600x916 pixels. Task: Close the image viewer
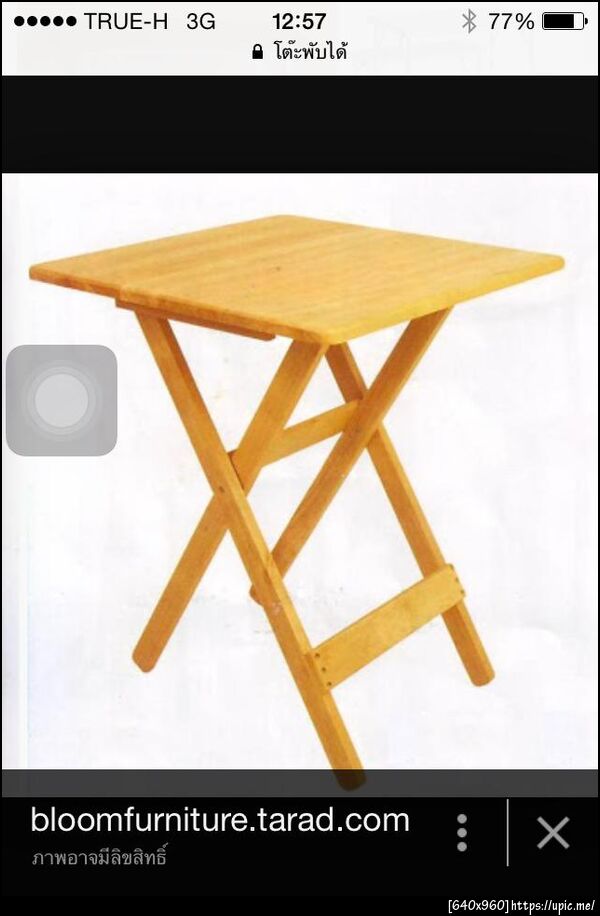tap(552, 832)
